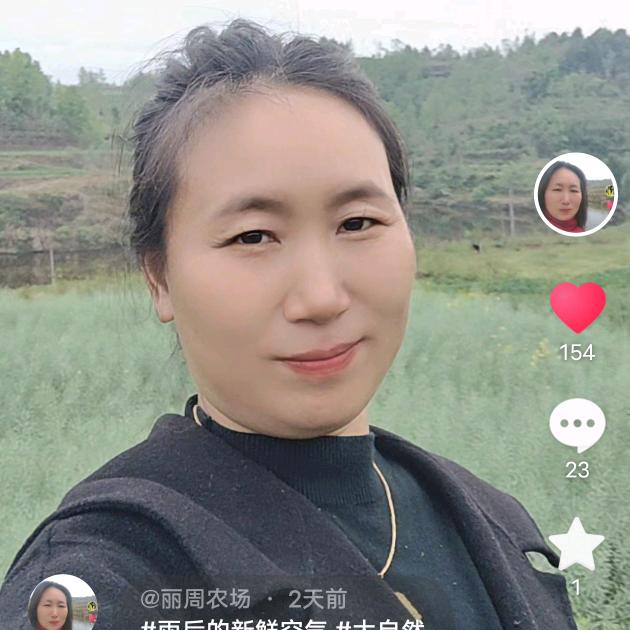Open the creator's profile avatar on the right
The height and width of the screenshot is (630, 630).
[x=576, y=195]
